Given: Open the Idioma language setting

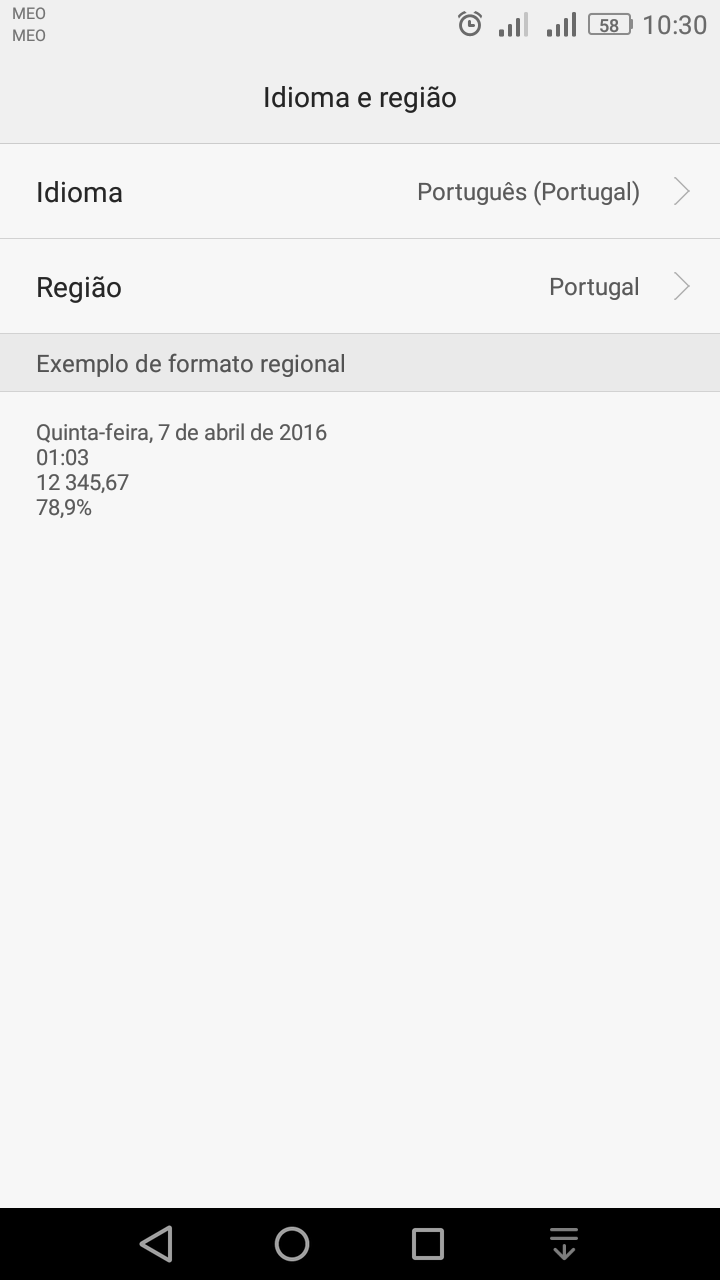Looking at the screenshot, I should point(360,191).
